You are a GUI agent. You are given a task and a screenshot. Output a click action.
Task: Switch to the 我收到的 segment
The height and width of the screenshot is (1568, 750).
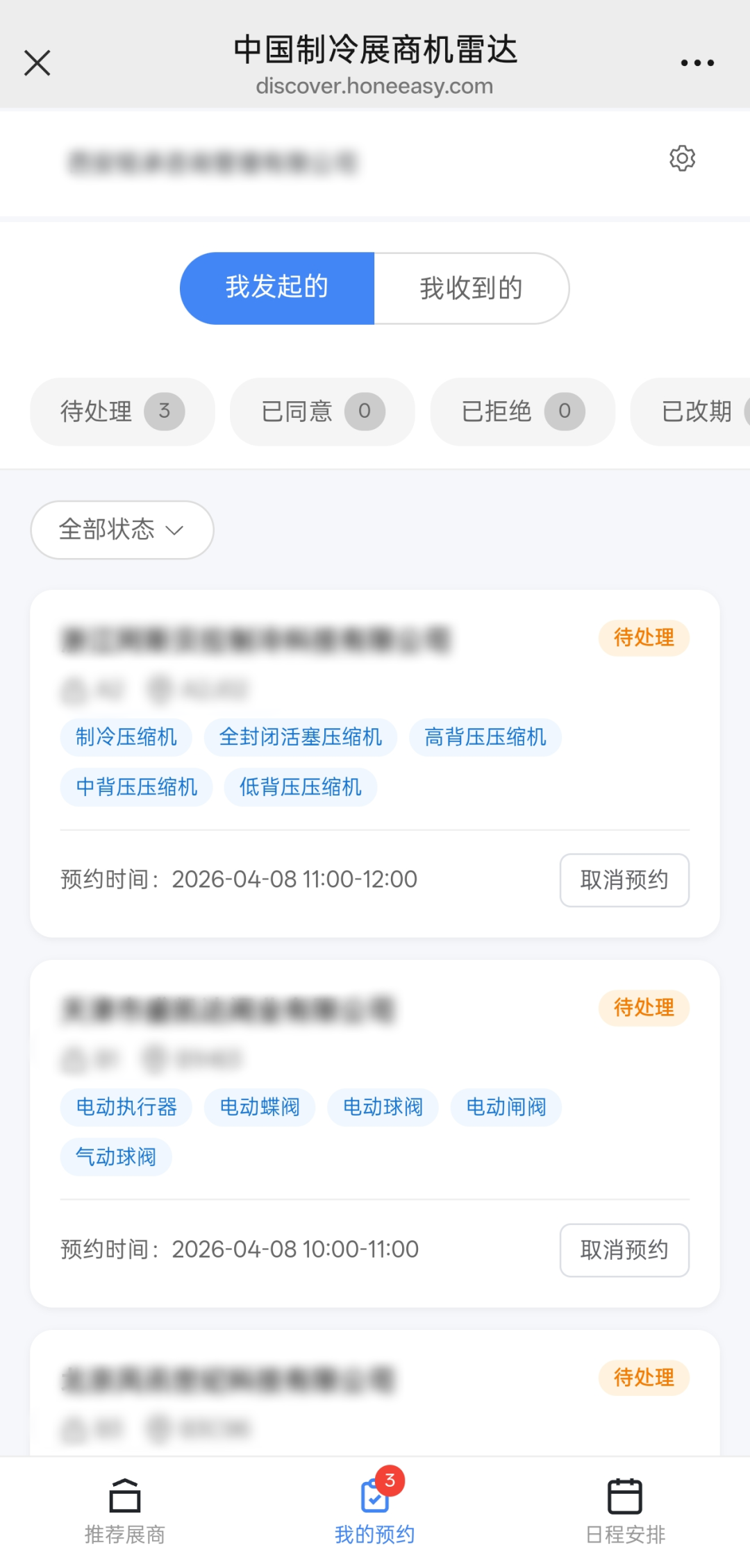(471, 287)
